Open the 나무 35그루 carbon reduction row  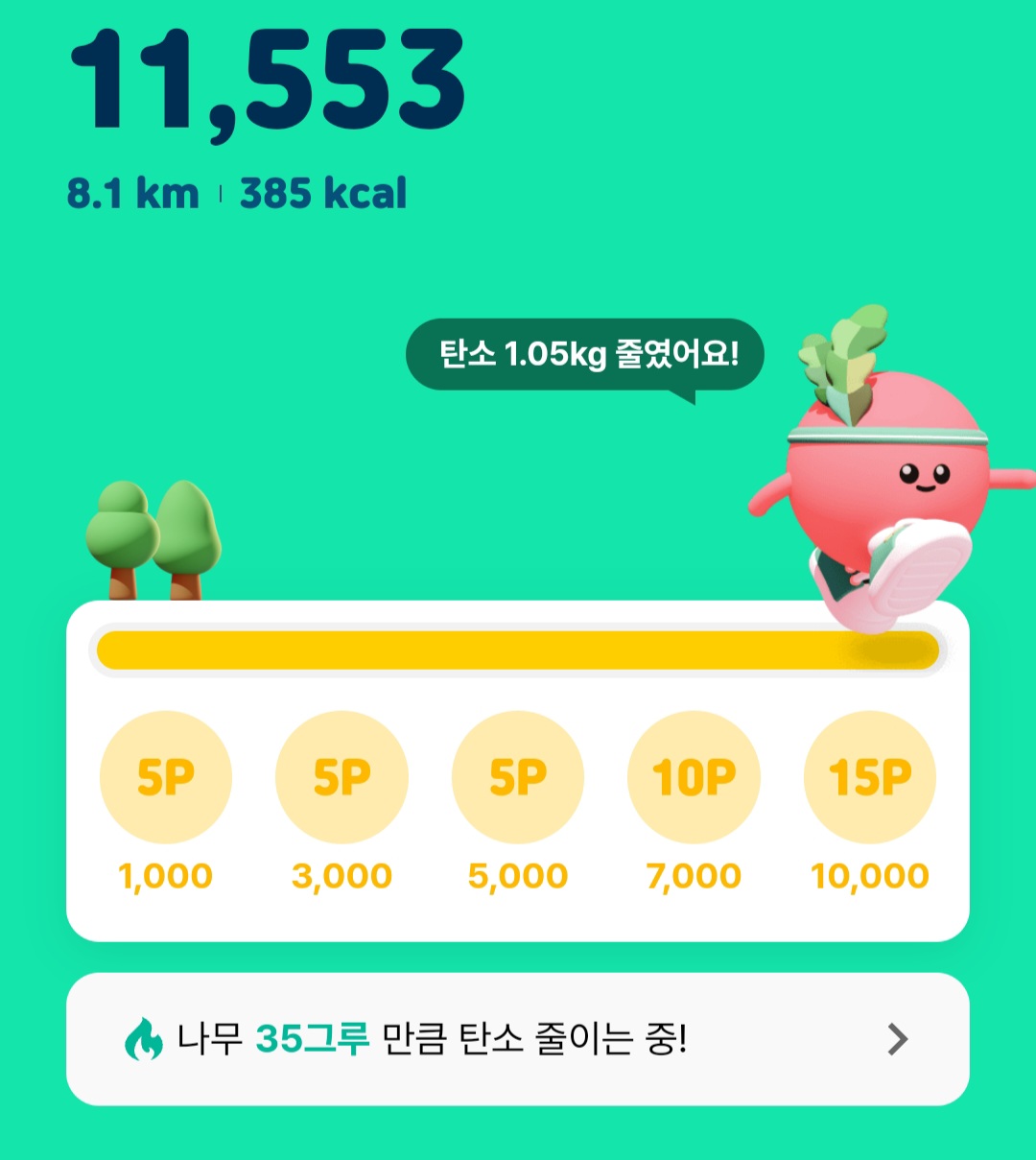(517, 1039)
